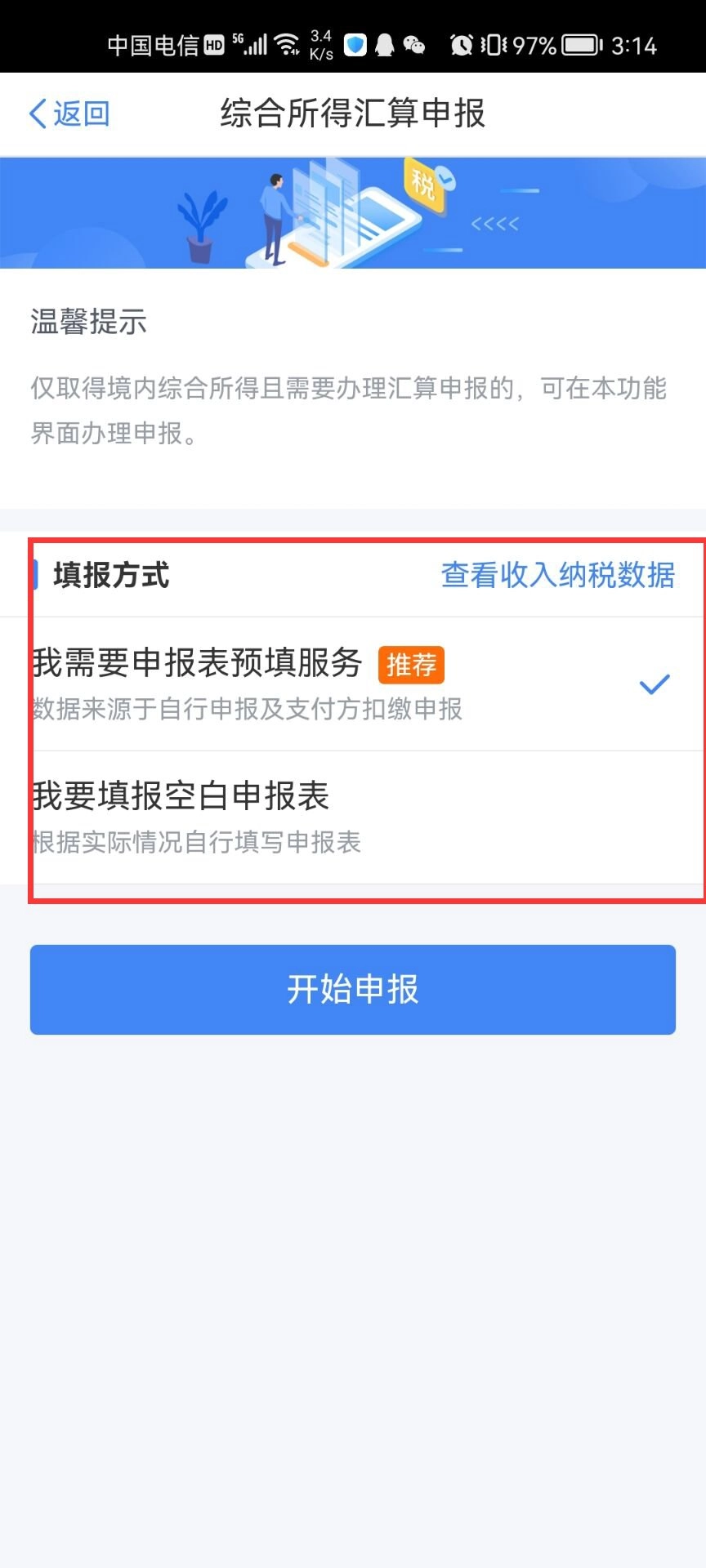Tap the 开始申报 button

(x=353, y=989)
